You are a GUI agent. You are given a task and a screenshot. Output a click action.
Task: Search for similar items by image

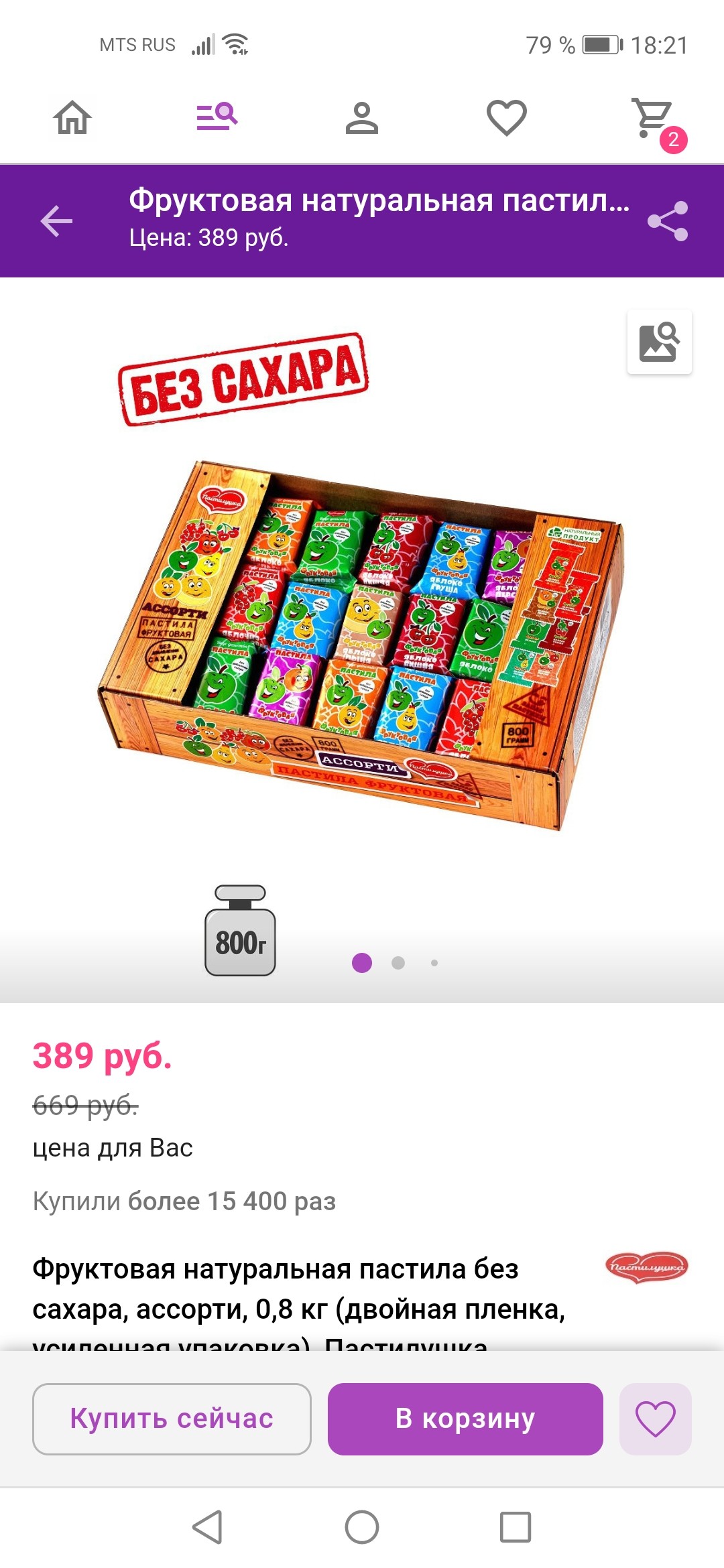click(659, 342)
